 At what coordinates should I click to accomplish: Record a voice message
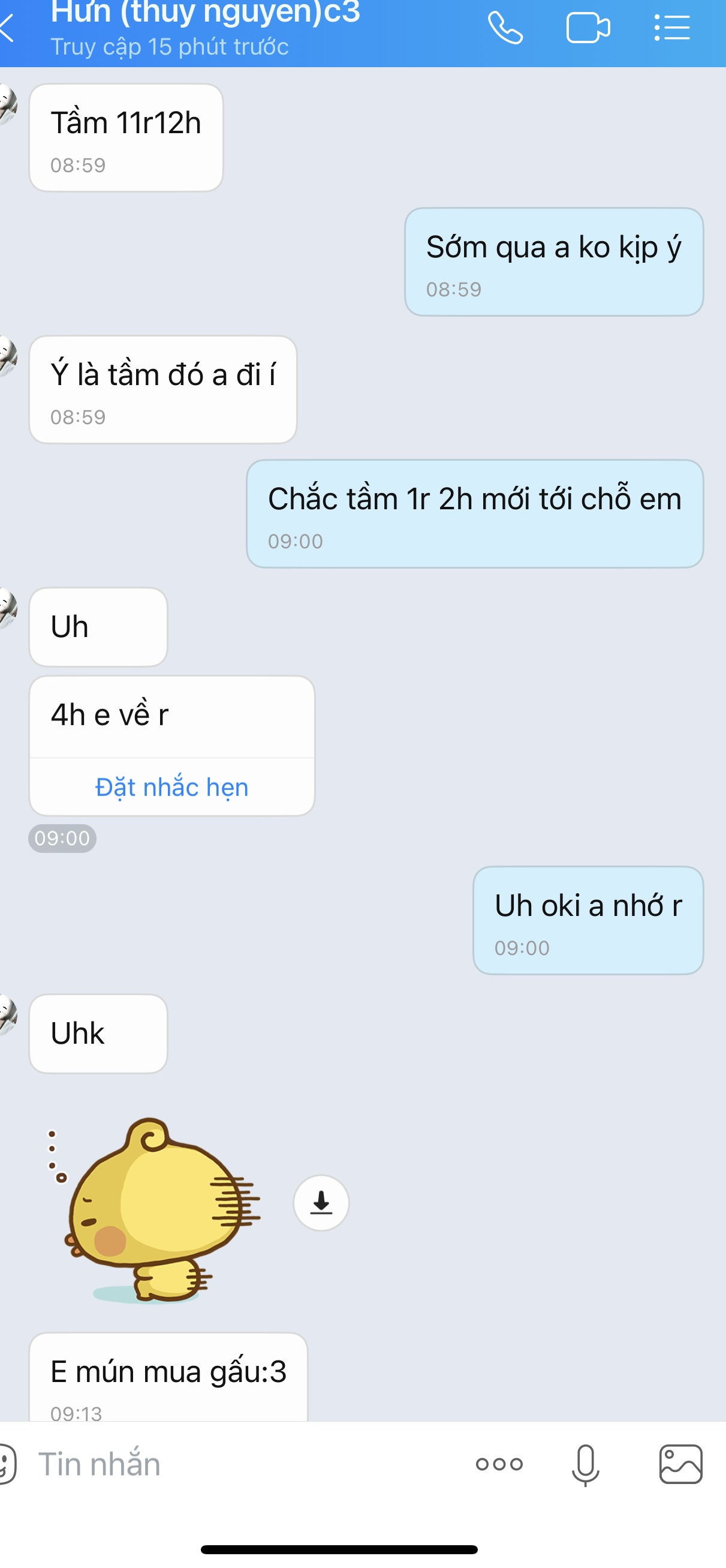click(586, 1464)
